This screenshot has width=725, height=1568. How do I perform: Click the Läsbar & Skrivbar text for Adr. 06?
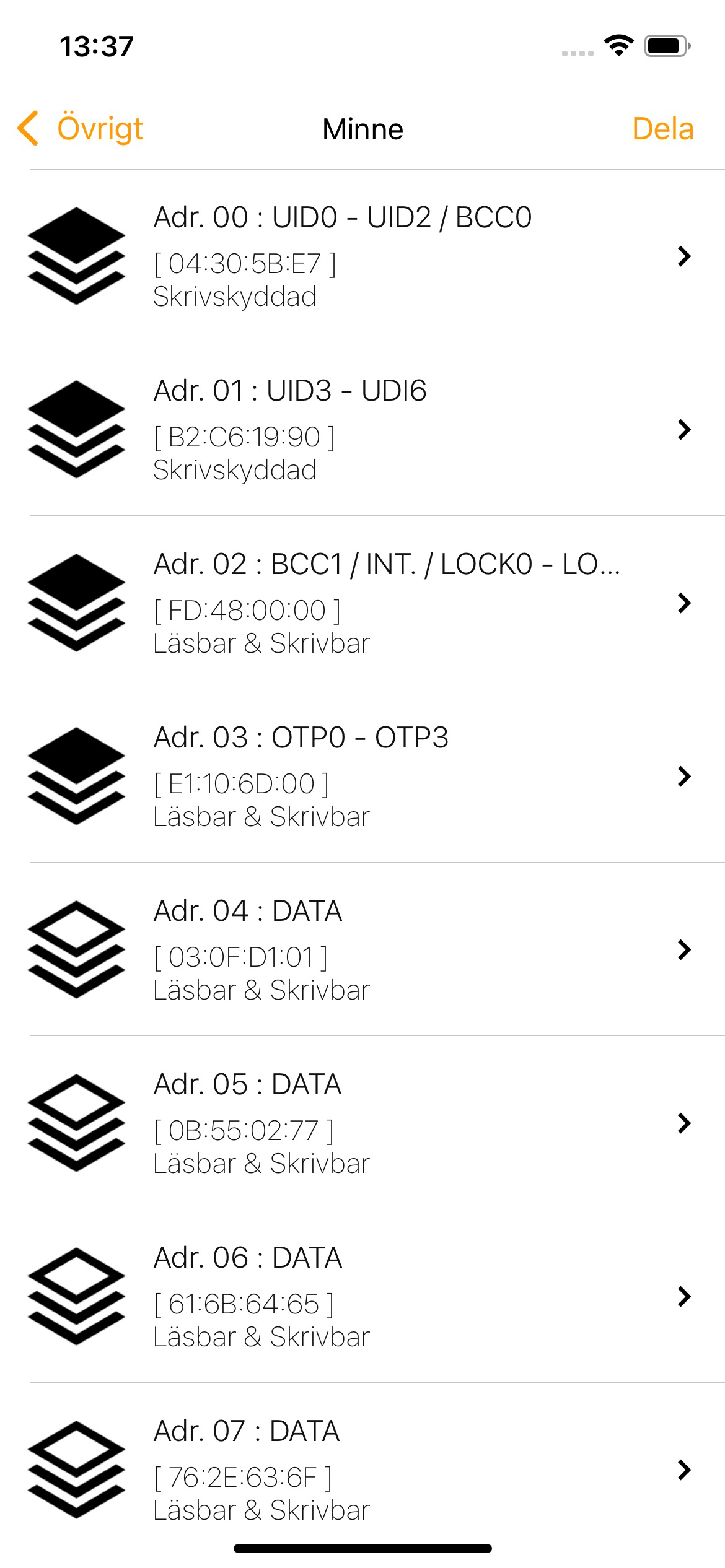[x=261, y=1337]
